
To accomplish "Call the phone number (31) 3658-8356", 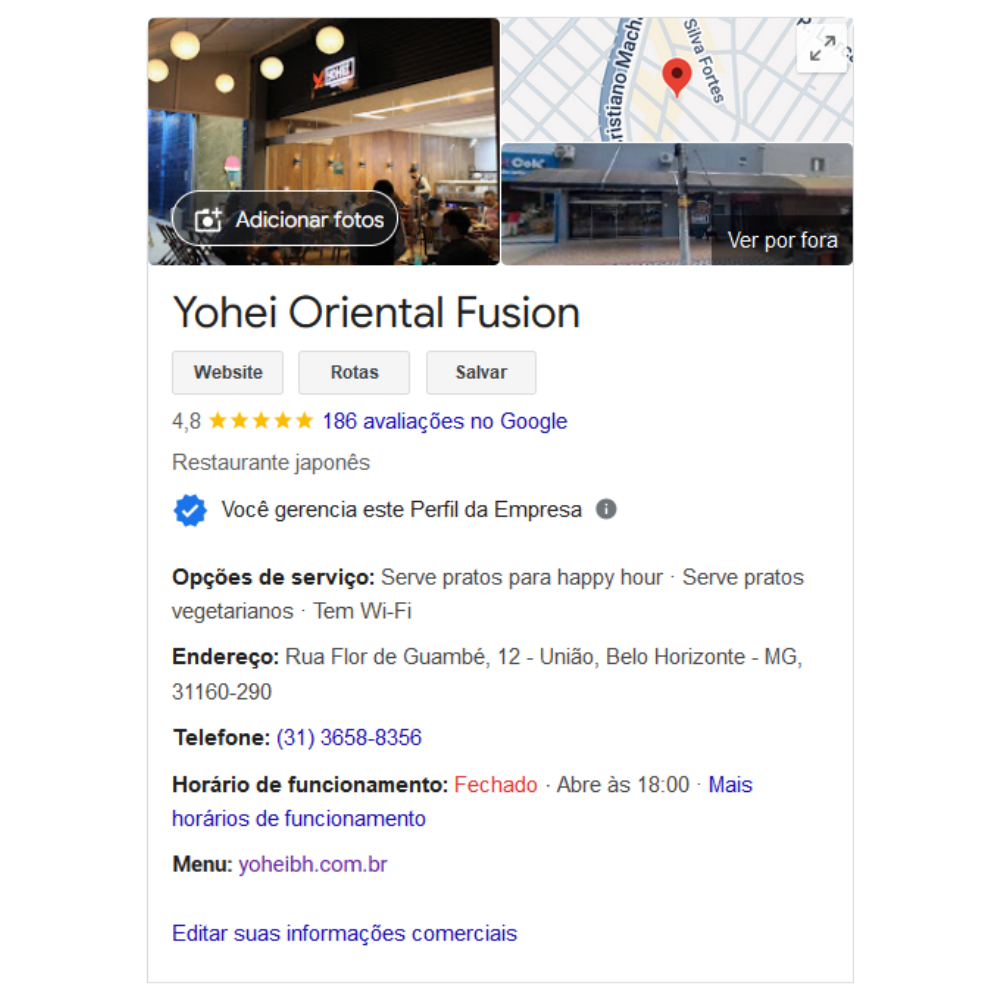I will pyautogui.click(x=349, y=738).
